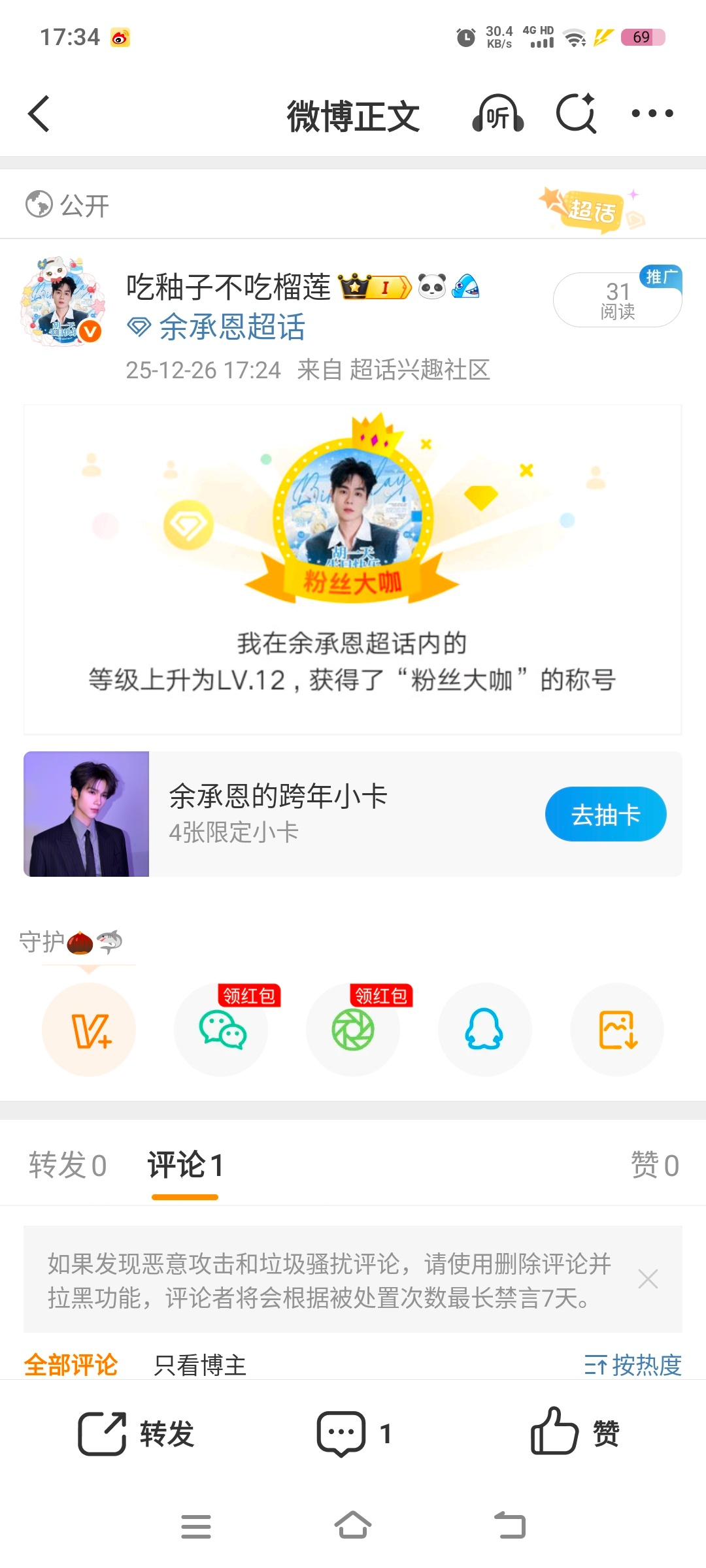The image size is (706, 1568).
Task: Tap the search sparkle icon in the top bar
Action: tap(576, 114)
